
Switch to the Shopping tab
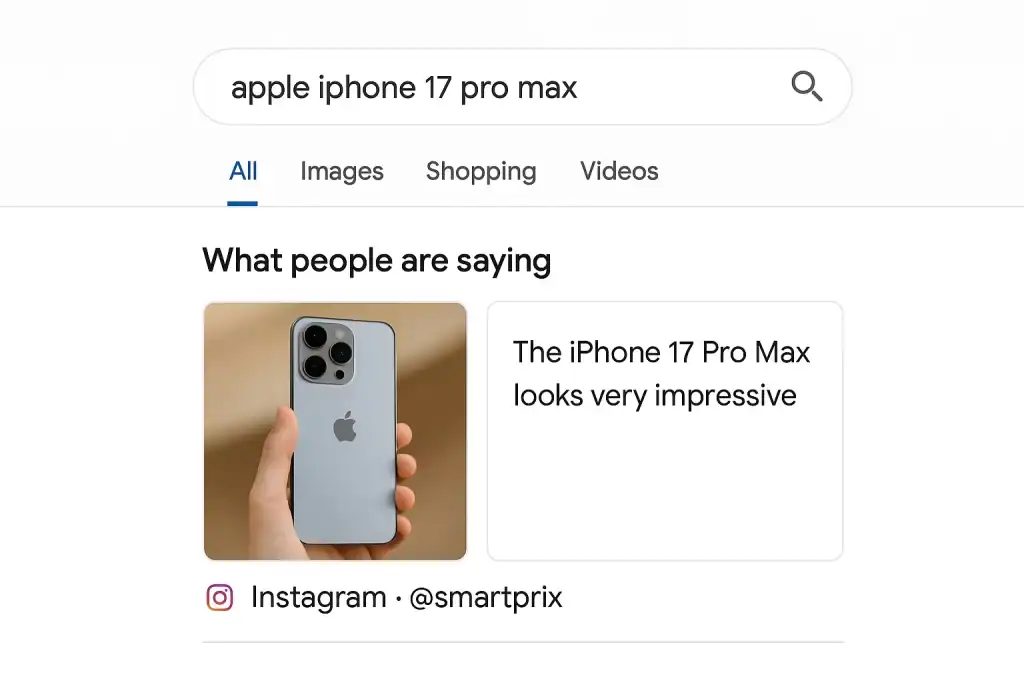(x=481, y=171)
